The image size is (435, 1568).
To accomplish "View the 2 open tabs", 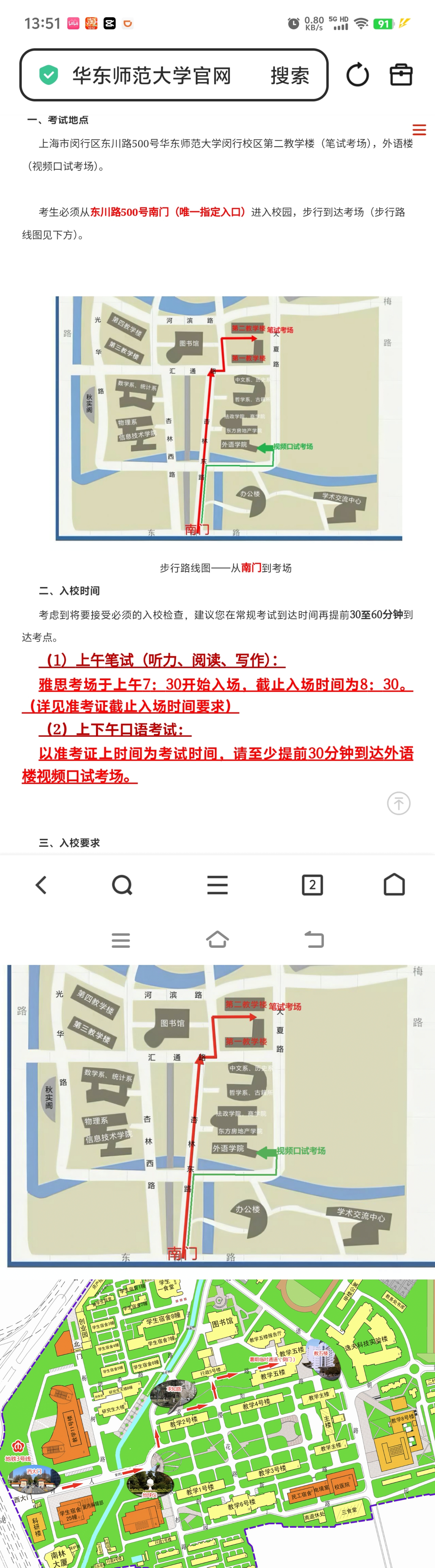I will pyautogui.click(x=312, y=885).
